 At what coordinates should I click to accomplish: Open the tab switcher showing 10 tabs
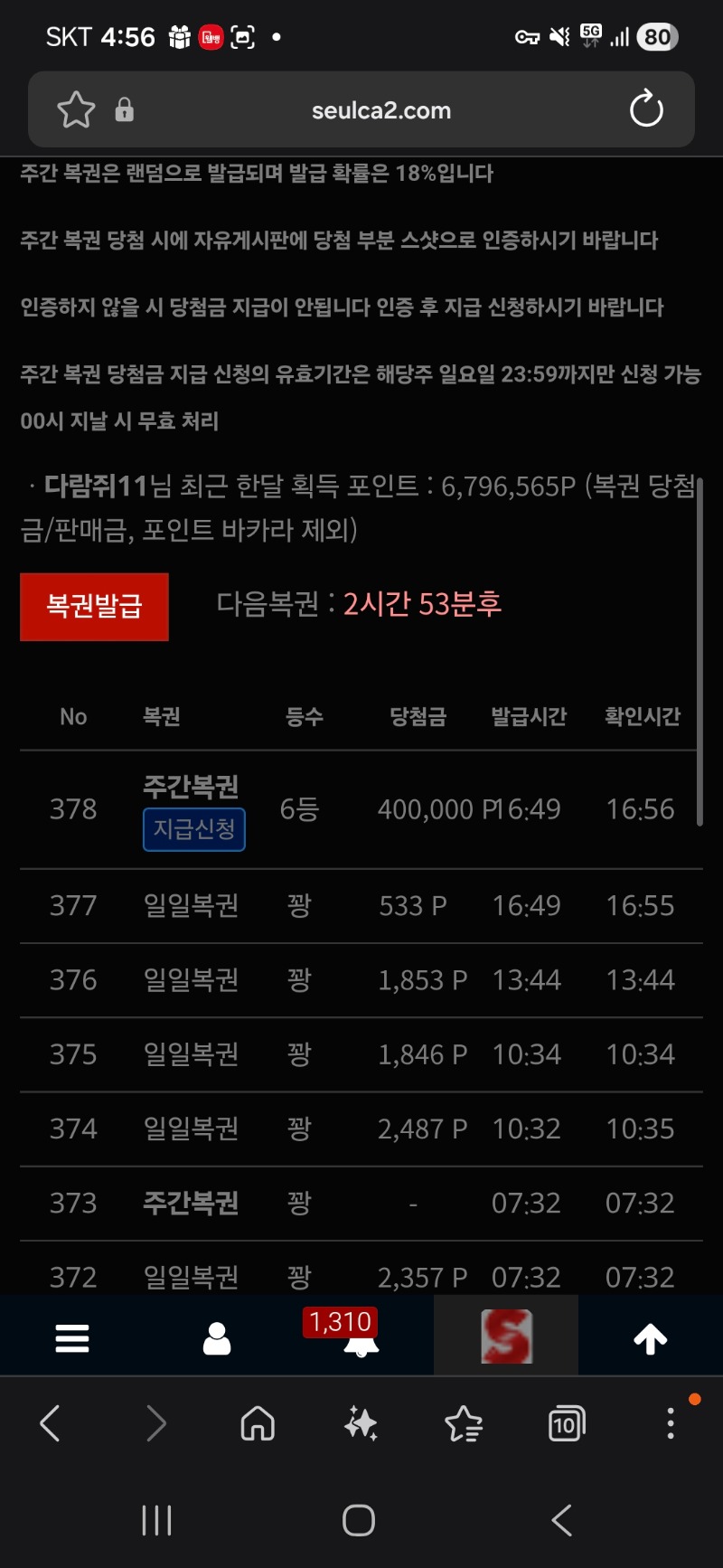[567, 1425]
